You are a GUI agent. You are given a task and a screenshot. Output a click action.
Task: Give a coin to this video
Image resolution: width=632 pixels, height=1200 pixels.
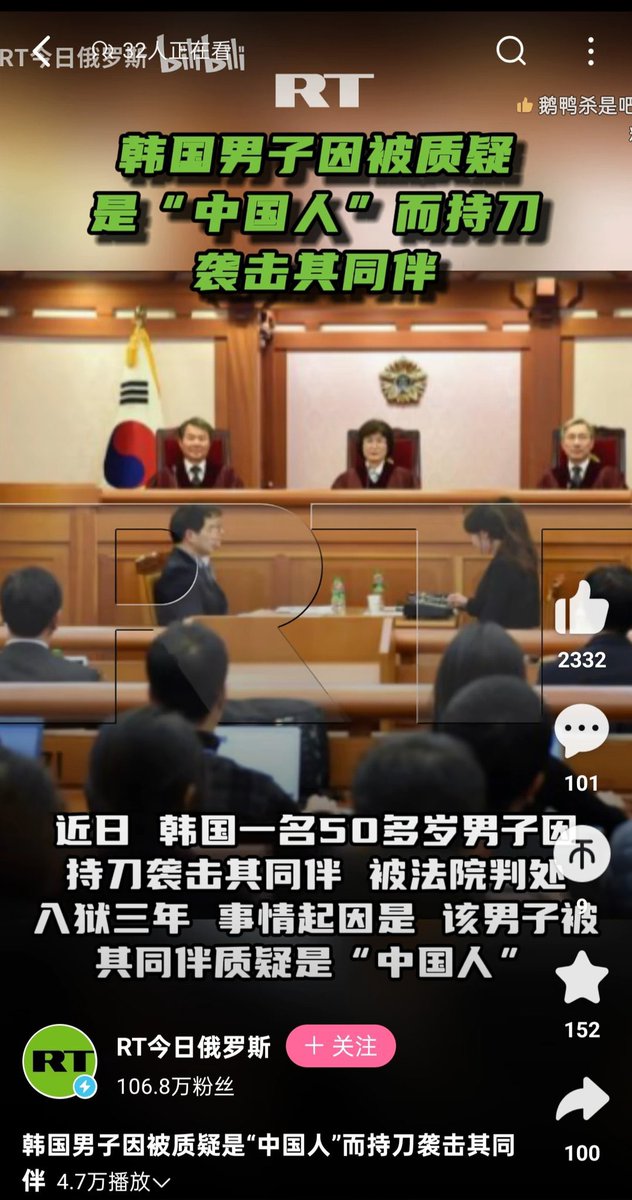click(x=582, y=853)
